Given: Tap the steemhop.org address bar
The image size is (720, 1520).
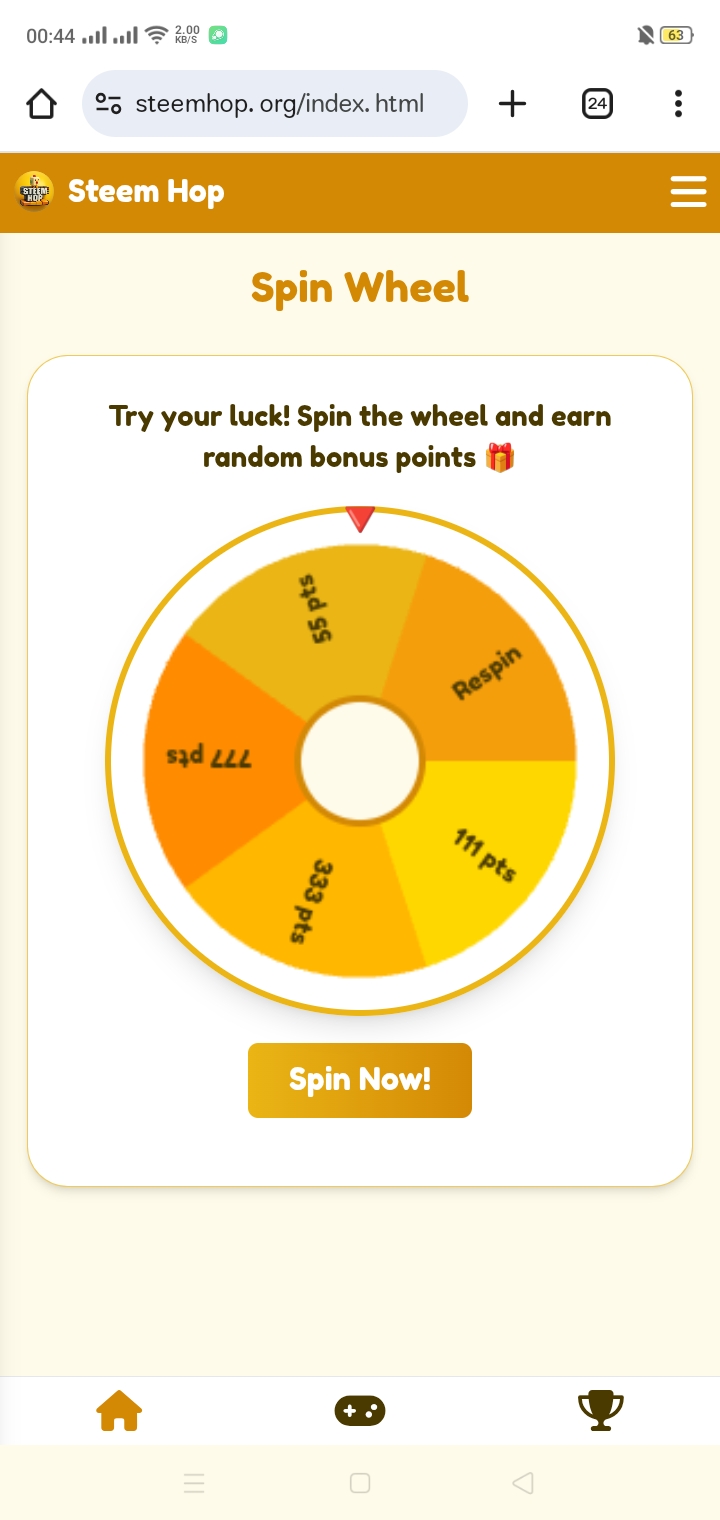Looking at the screenshot, I should pyautogui.click(x=275, y=103).
